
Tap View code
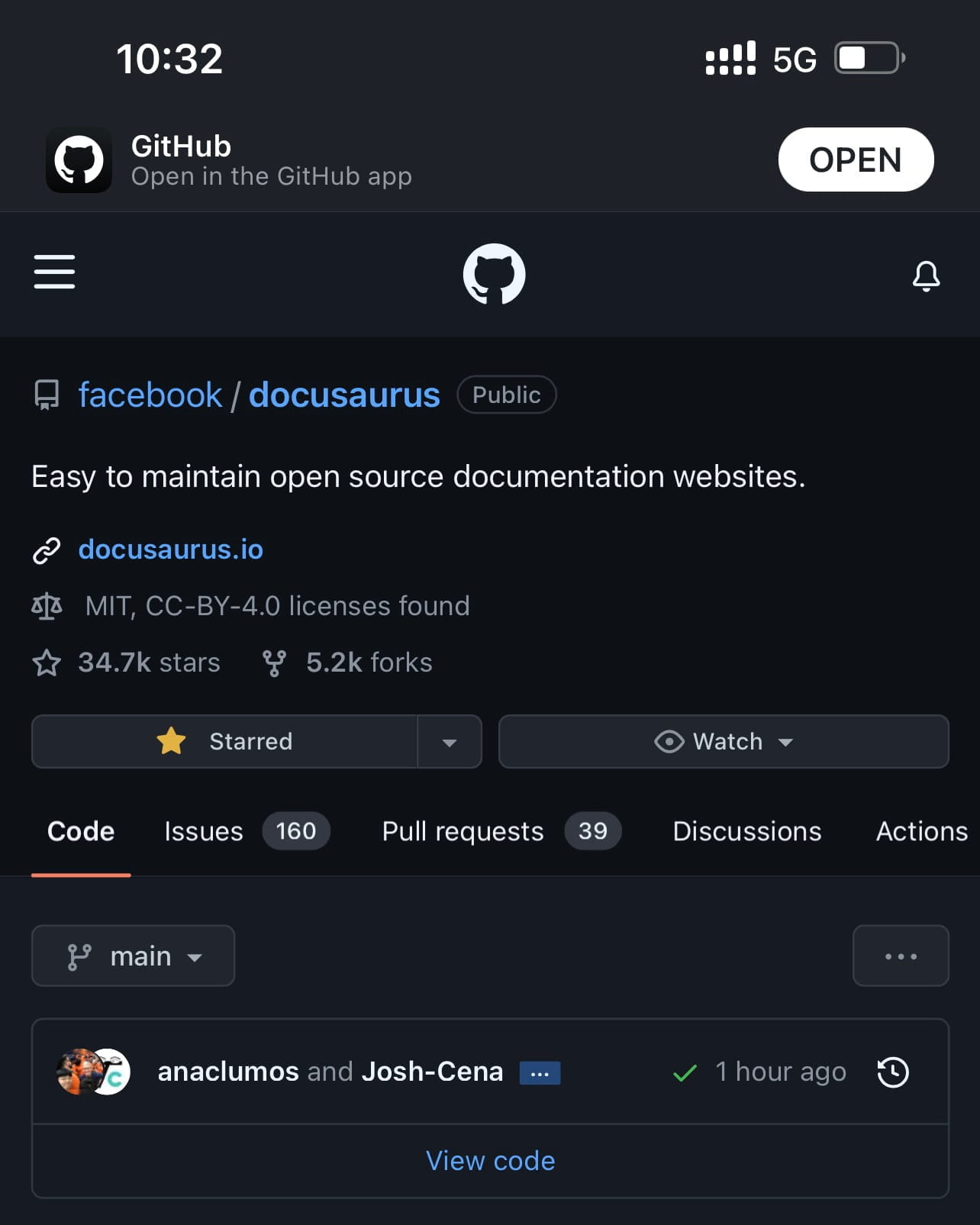[490, 1160]
